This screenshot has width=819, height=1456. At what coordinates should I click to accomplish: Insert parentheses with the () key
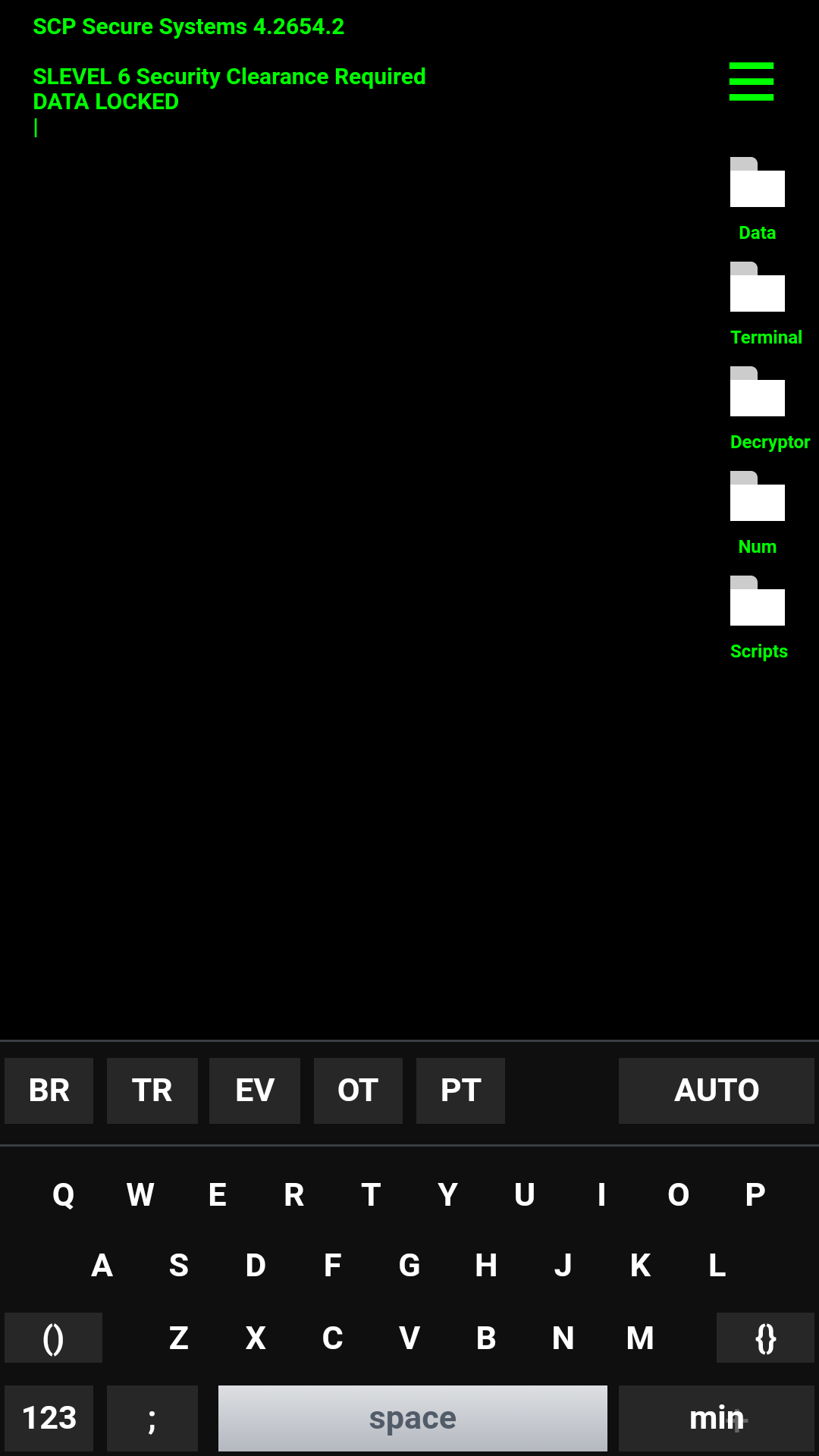pos(53,1338)
